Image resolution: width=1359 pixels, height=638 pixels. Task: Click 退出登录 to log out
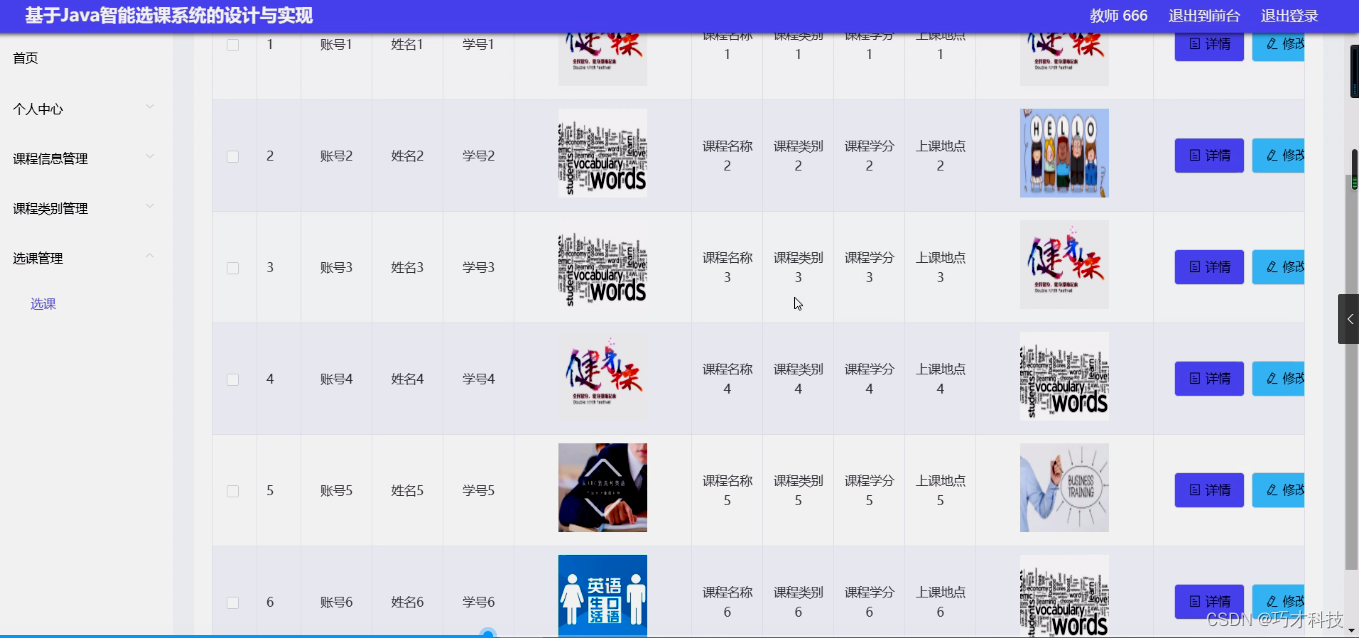click(x=1289, y=16)
